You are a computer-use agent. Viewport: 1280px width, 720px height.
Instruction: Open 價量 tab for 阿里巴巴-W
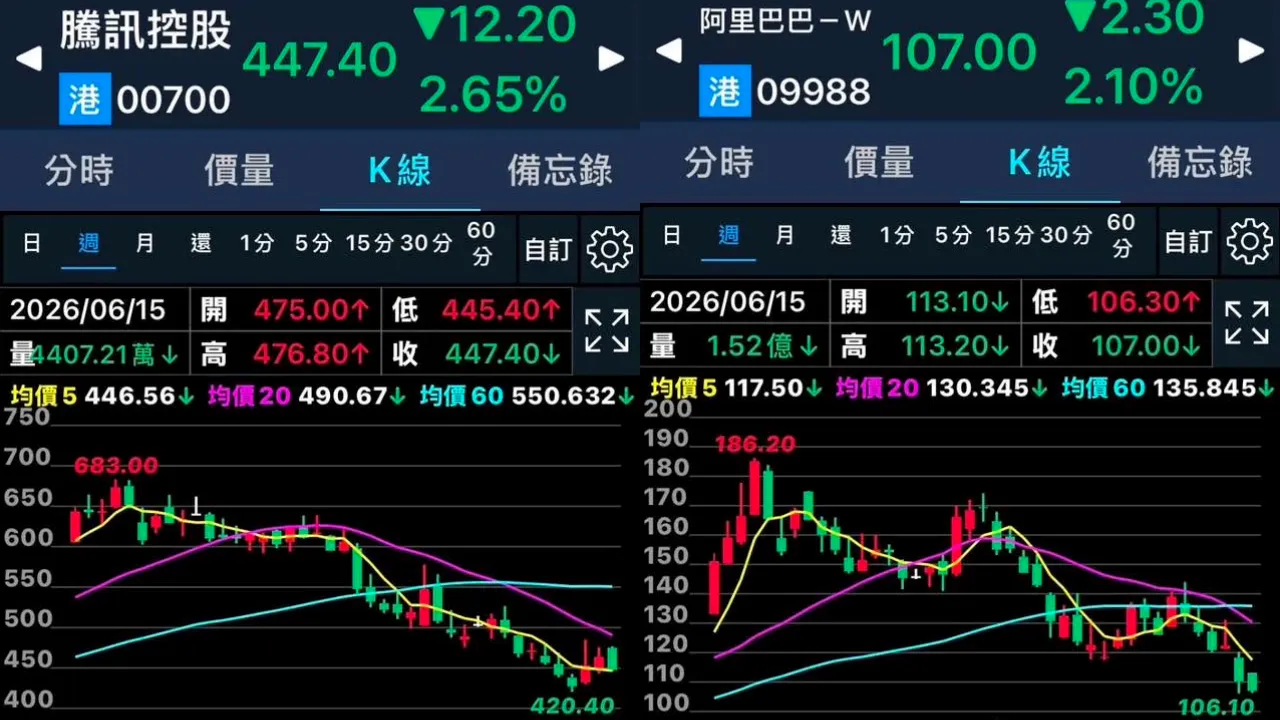(879, 162)
